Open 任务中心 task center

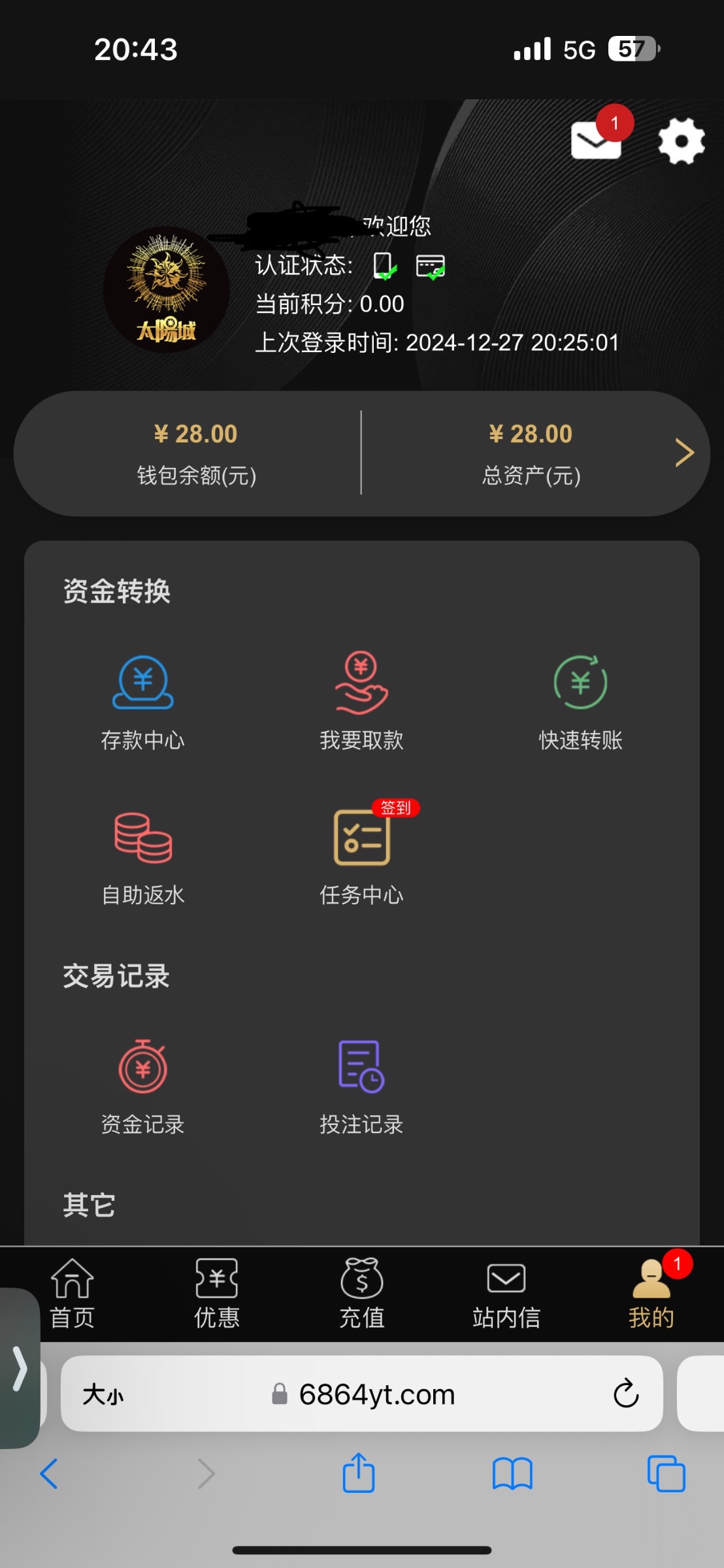coord(361,853)
